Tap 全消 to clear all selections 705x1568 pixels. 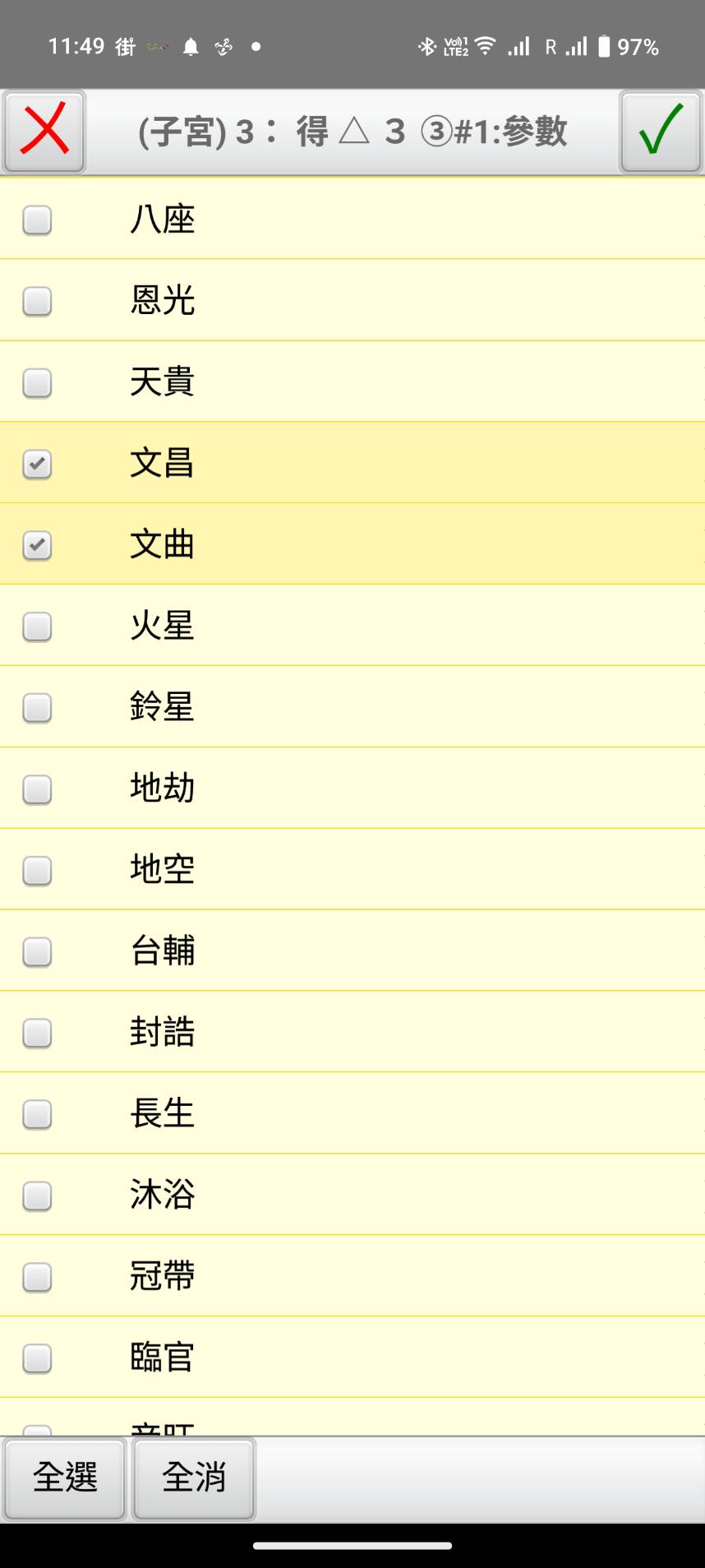(194, 1478)
